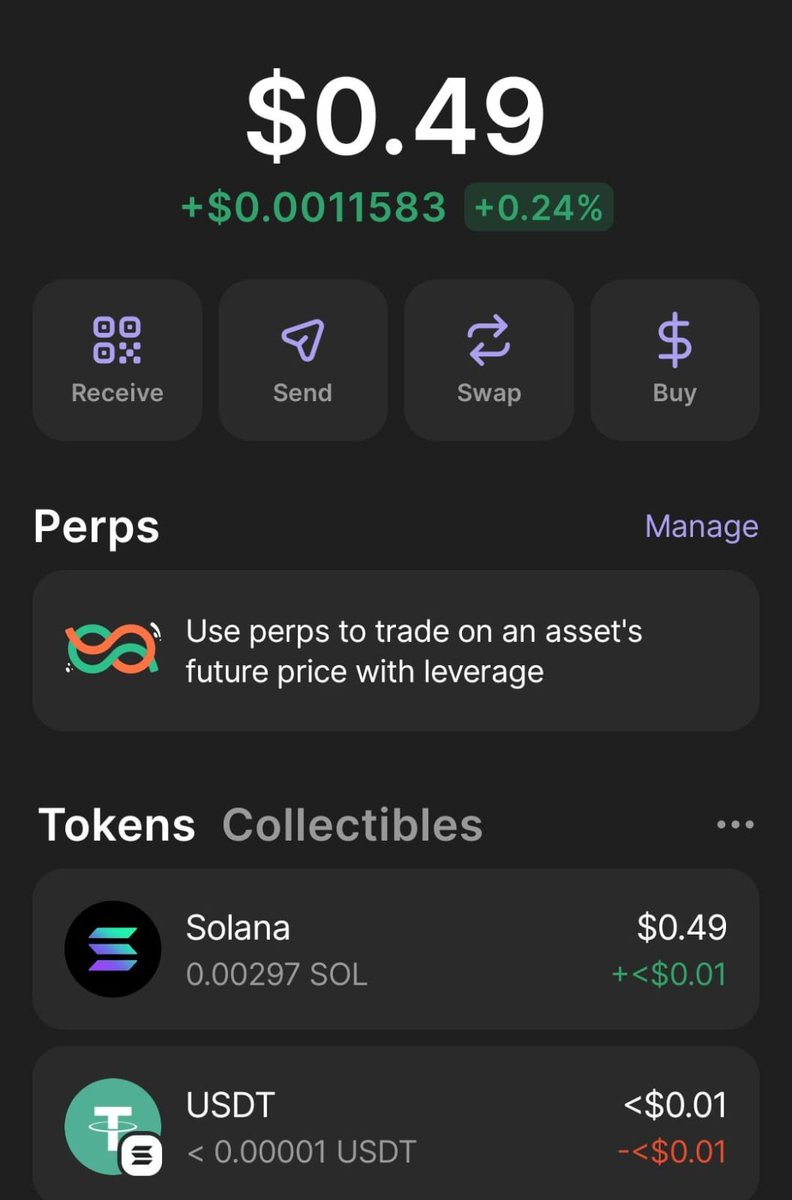Open the Solana token row
This screenshot has width=792, height=1200.
396,949
